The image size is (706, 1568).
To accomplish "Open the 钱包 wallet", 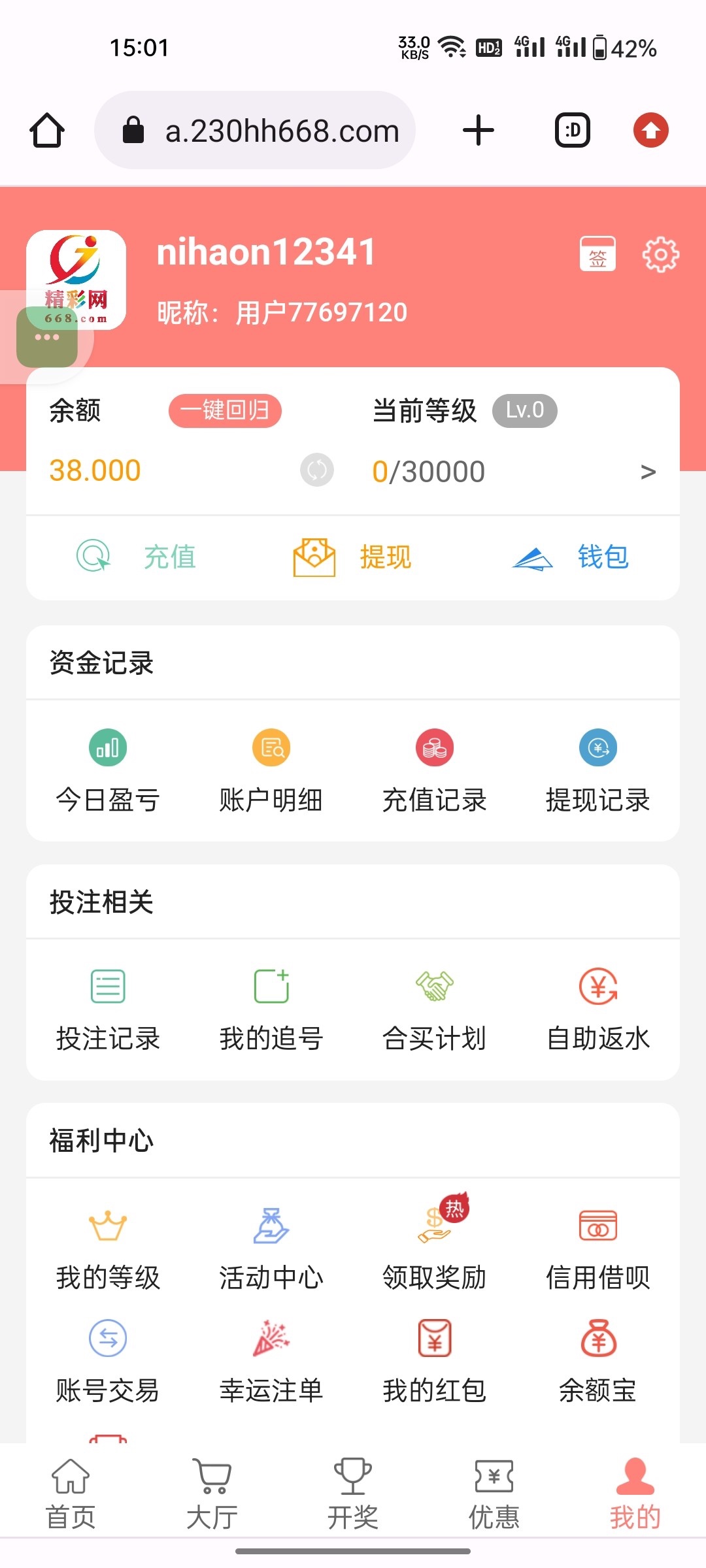I will [x=570, y=557].
